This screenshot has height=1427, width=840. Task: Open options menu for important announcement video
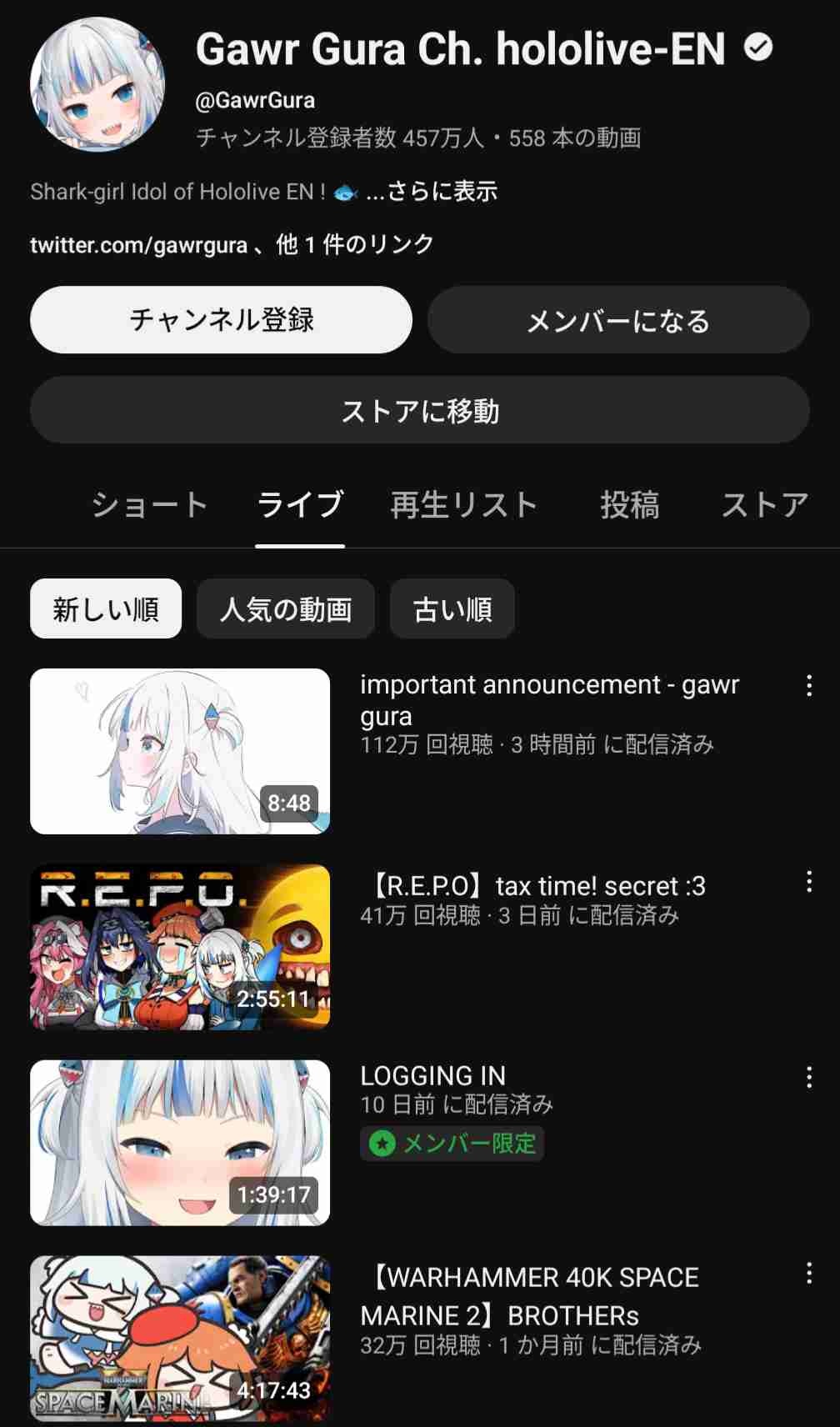[808, 686]
